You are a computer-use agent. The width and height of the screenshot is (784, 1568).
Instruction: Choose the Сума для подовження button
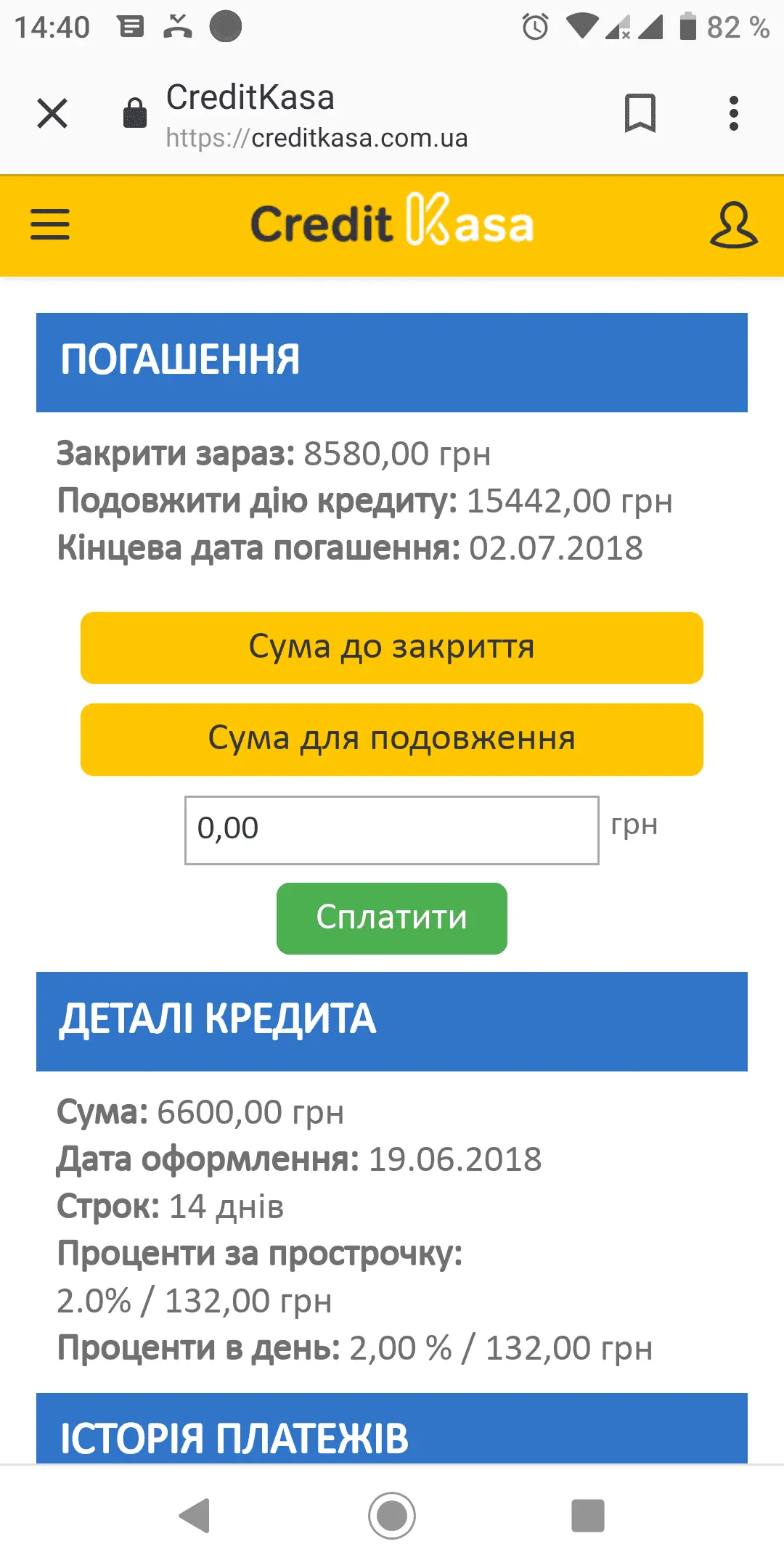tap(392, 739)
